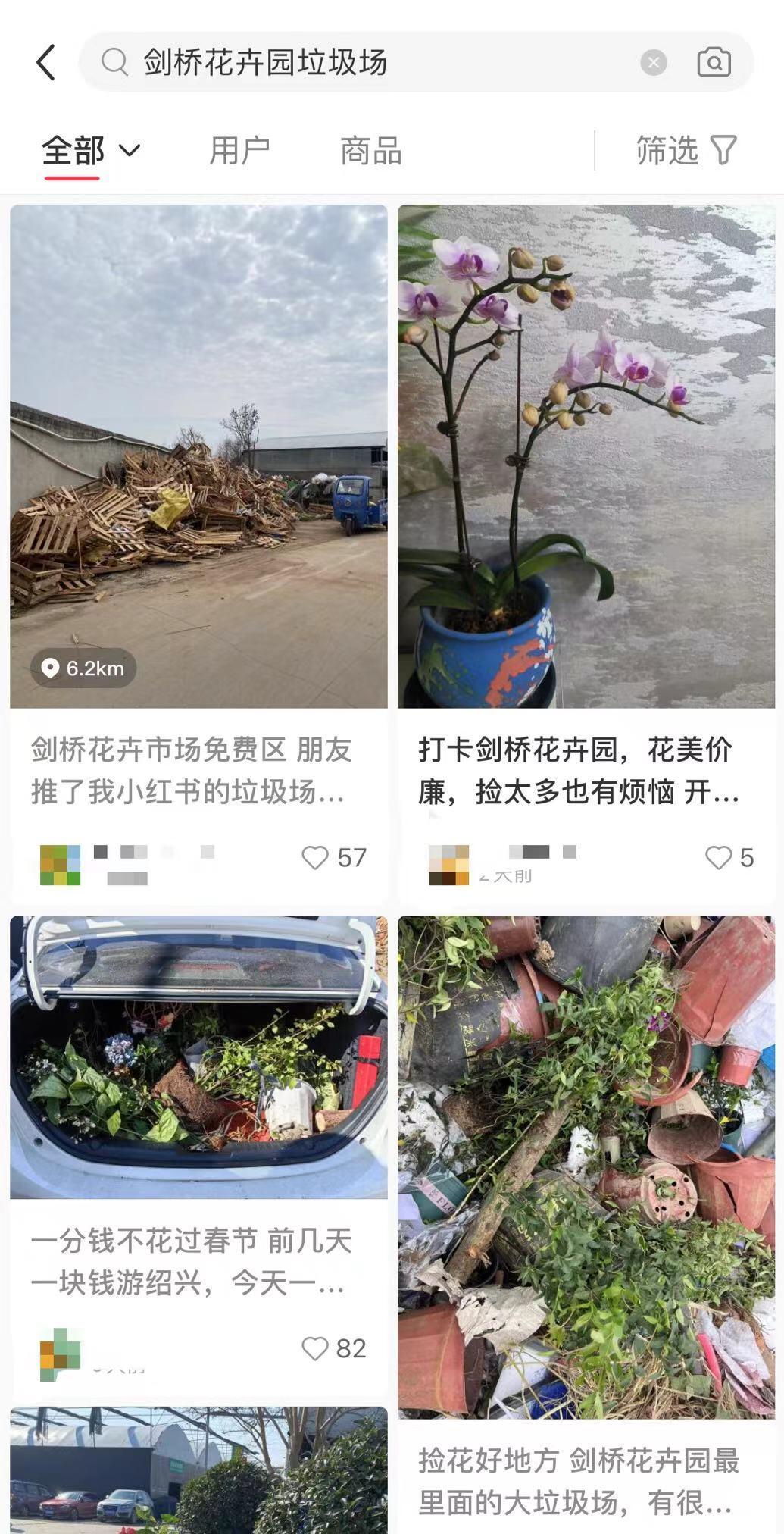Tap the search box with 剑桥花卉园垃圾场

tap(364, 62)
